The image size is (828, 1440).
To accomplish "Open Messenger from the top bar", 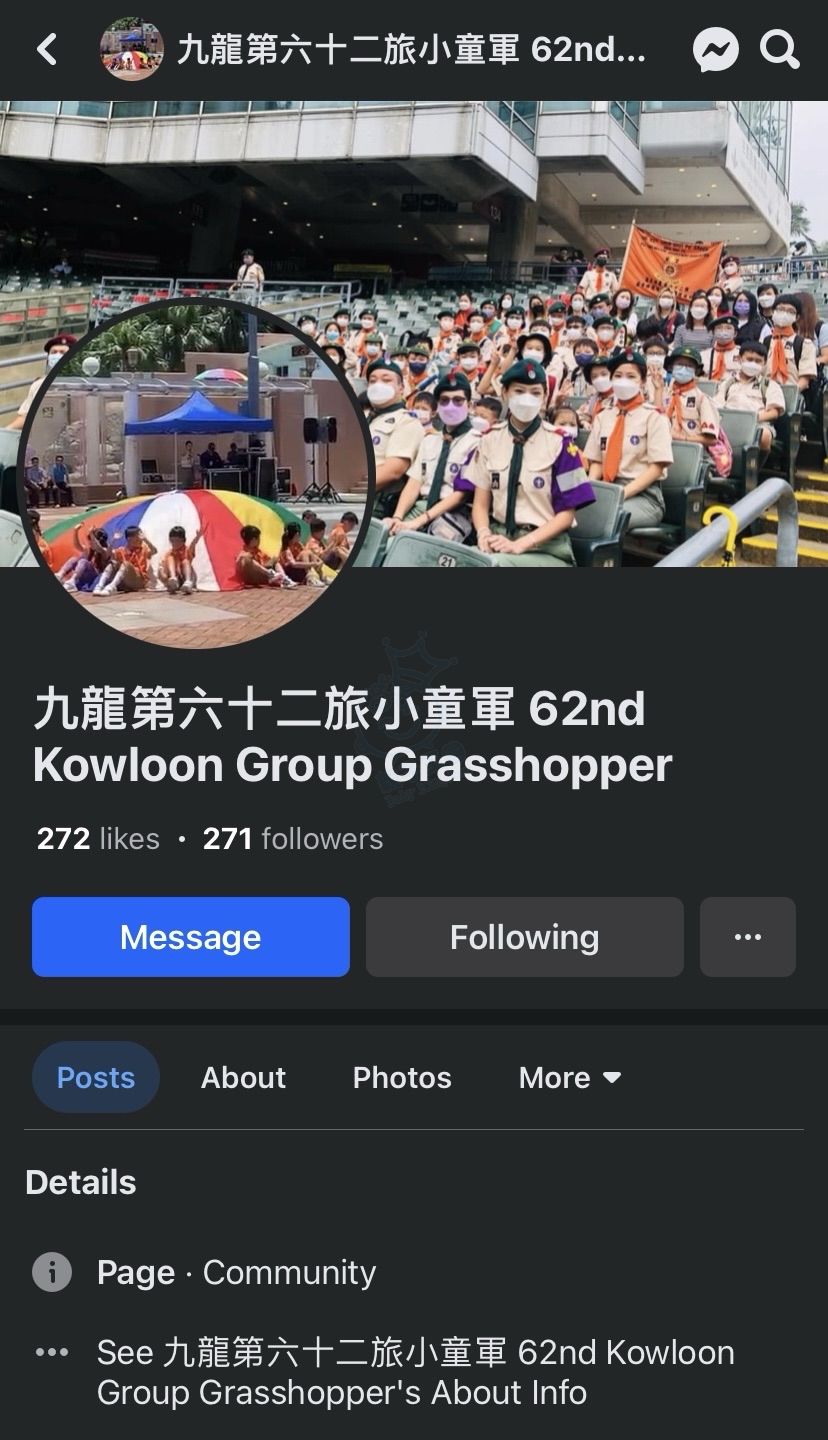I will click(716, 49).
